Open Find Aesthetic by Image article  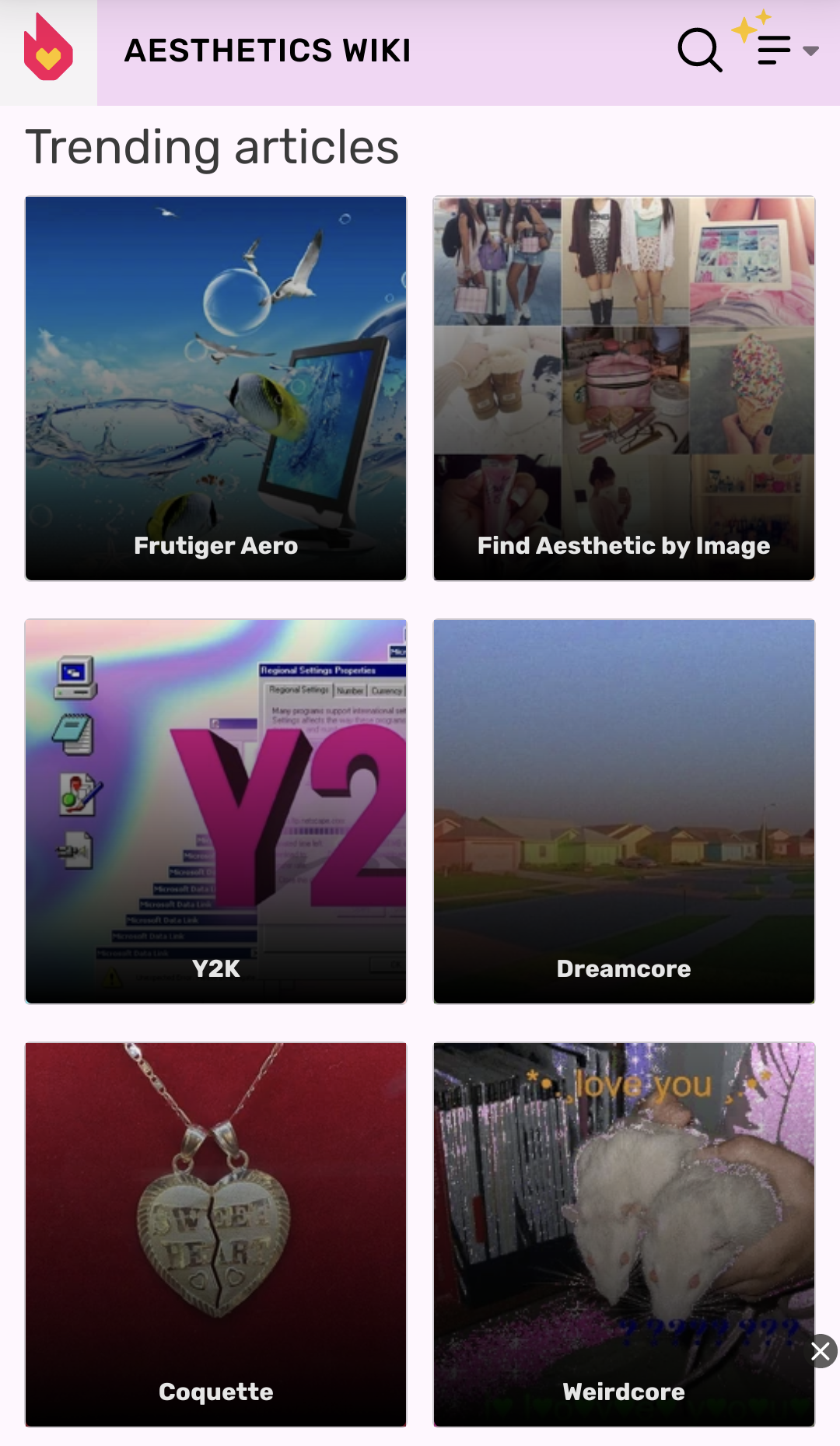624,388
